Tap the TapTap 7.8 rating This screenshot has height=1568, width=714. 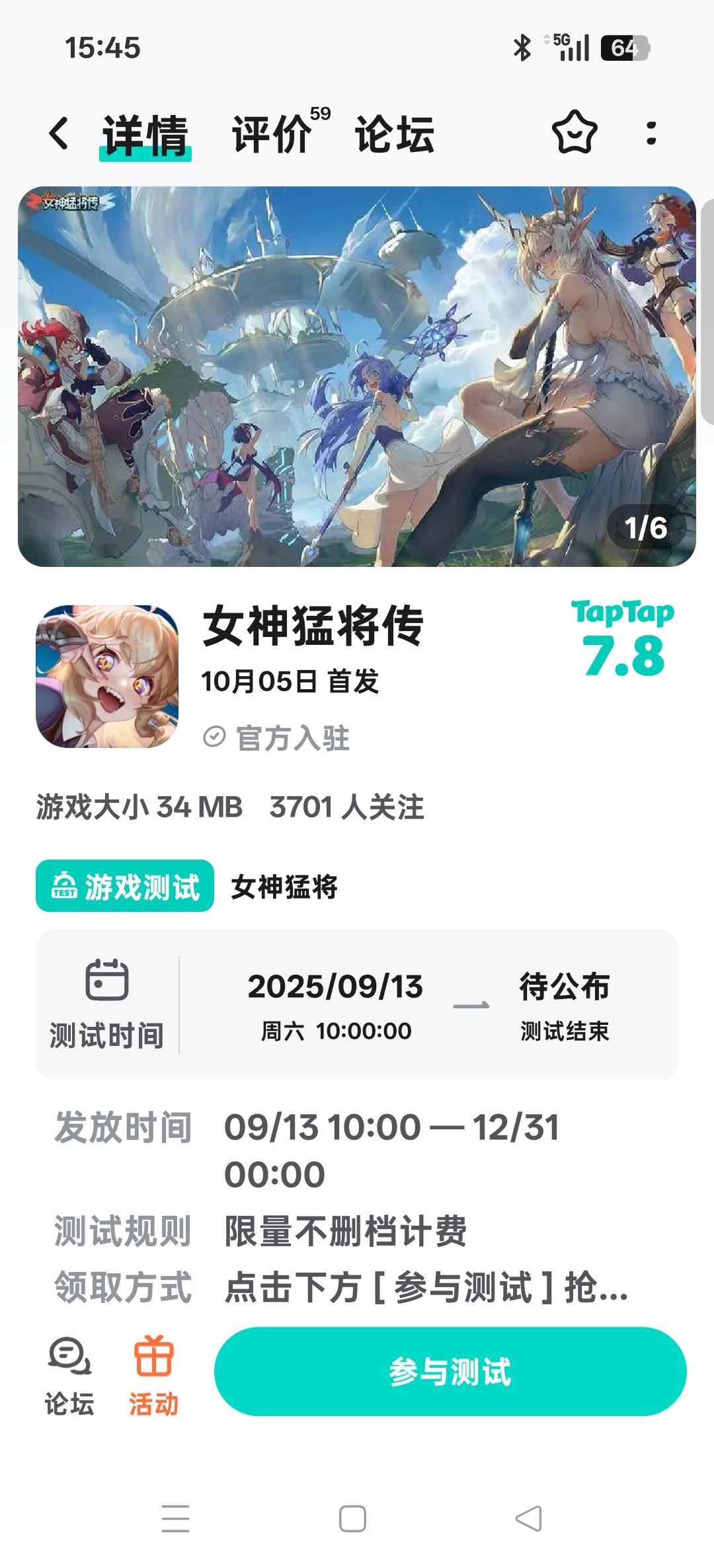[x=625, y=634]
